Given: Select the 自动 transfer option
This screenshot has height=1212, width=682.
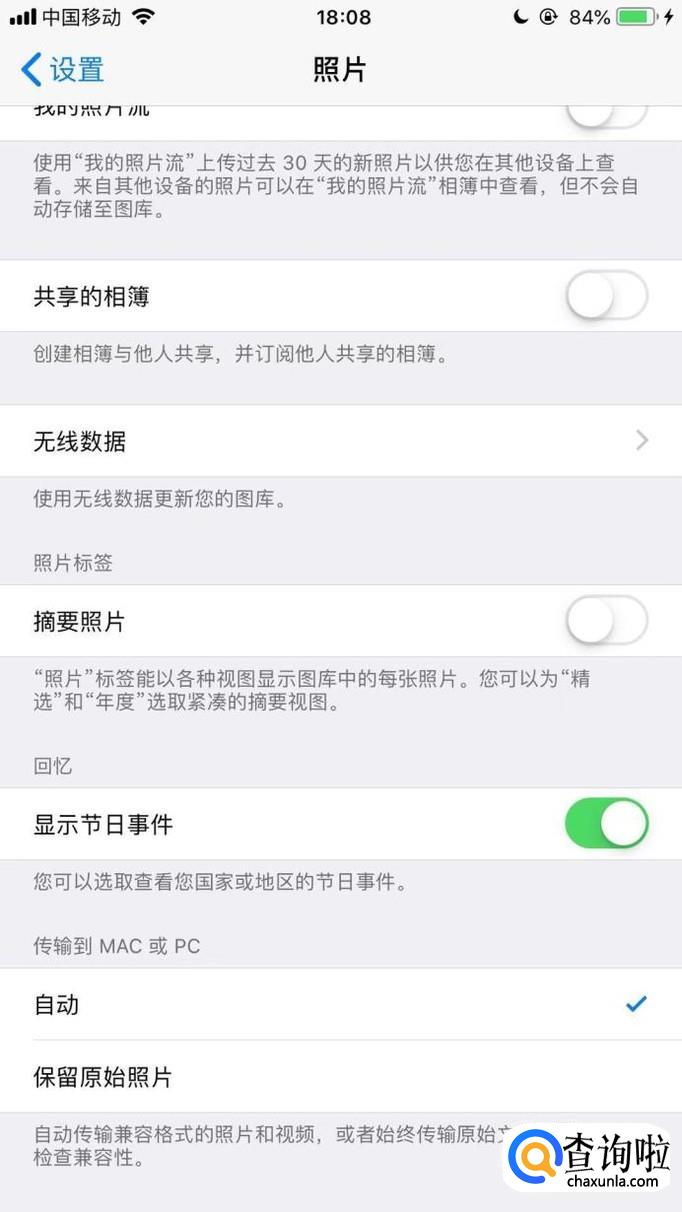Looking at the screenshot, I should click(341, 1005).
